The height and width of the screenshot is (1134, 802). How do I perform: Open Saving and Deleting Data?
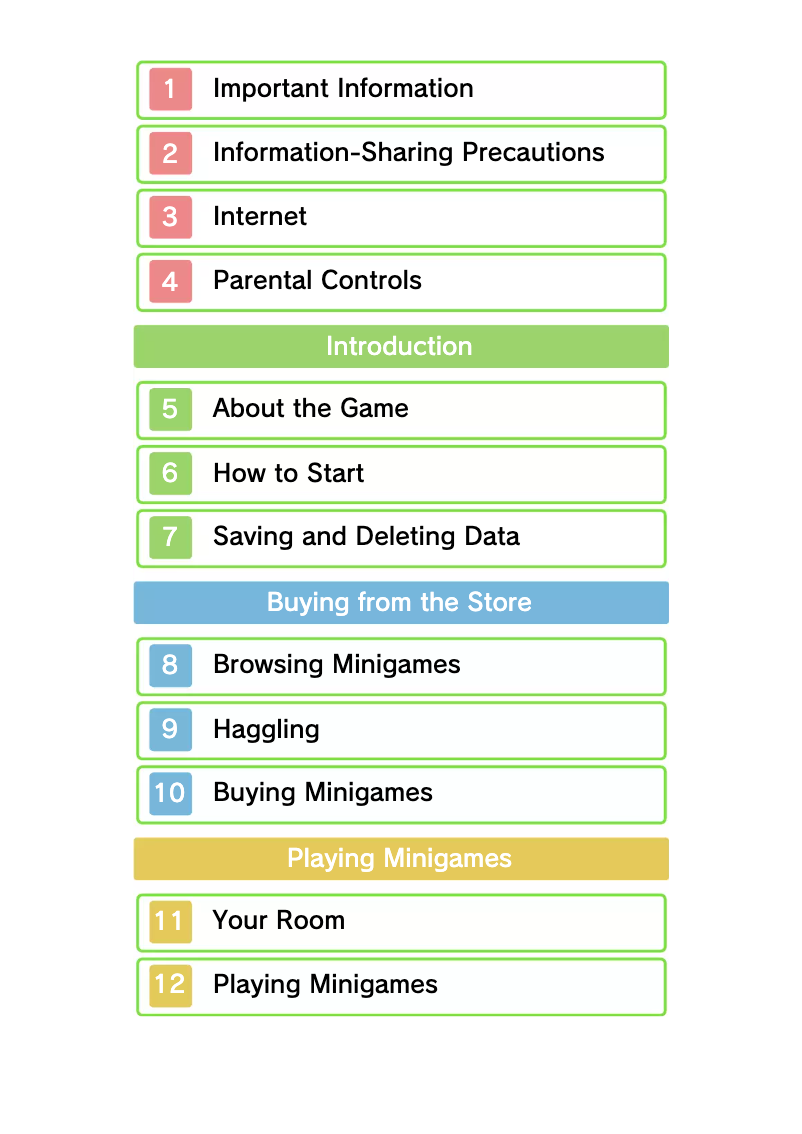[400, 538]
